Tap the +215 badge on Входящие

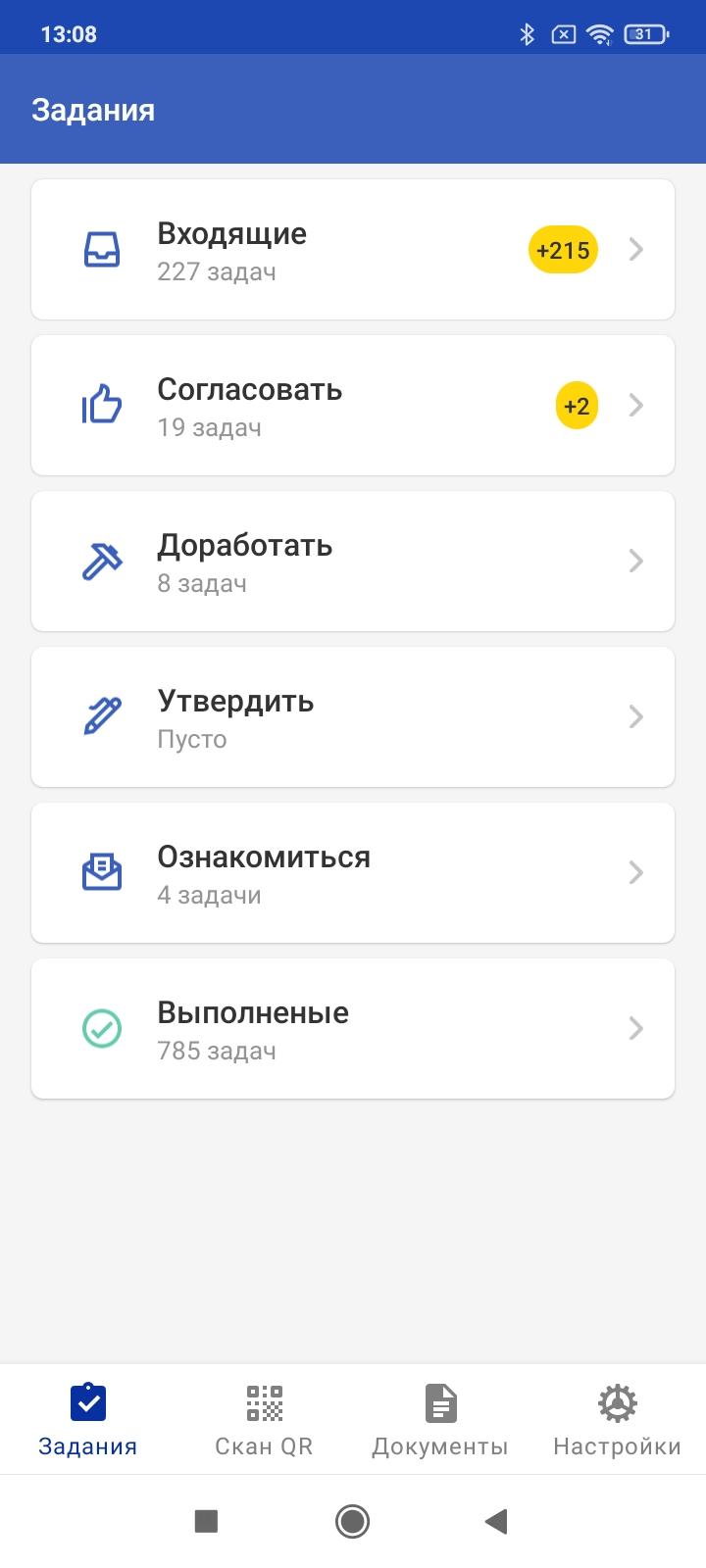tap(562, 249)
